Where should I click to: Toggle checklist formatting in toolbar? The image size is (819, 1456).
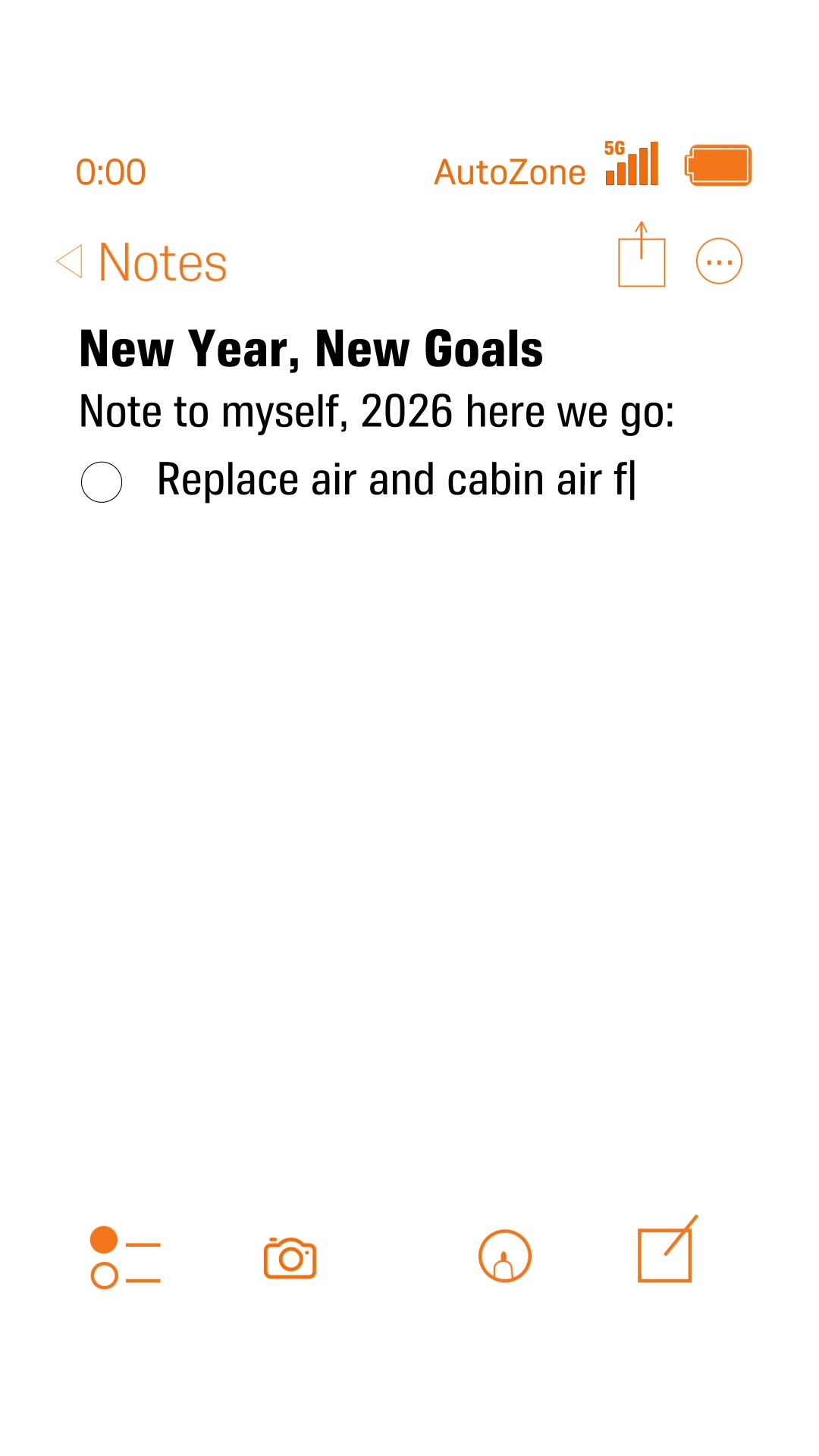pyautogui.click(x=125, y=1257)
